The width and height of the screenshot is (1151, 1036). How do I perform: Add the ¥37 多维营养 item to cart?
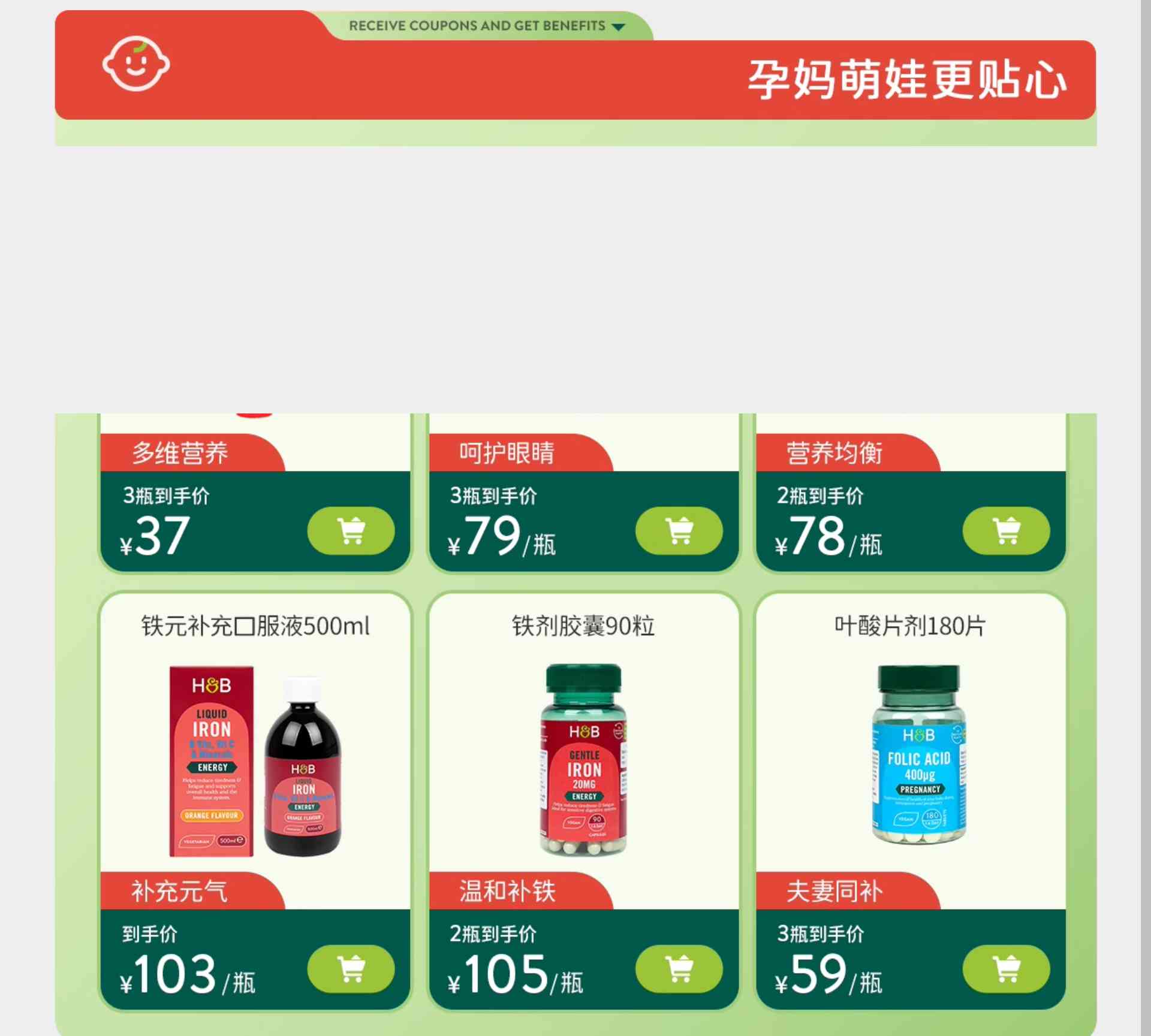[x=351, y=531]
